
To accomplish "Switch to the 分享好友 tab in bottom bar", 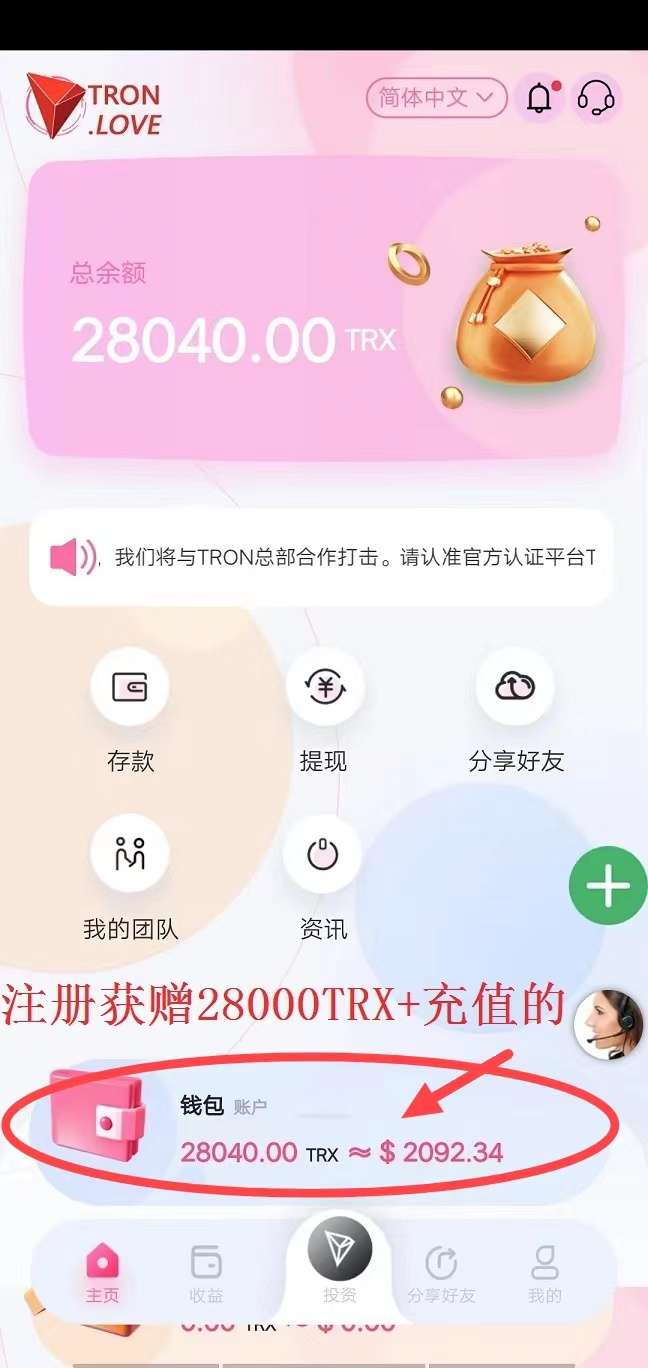I will [x=441, y=1274].
